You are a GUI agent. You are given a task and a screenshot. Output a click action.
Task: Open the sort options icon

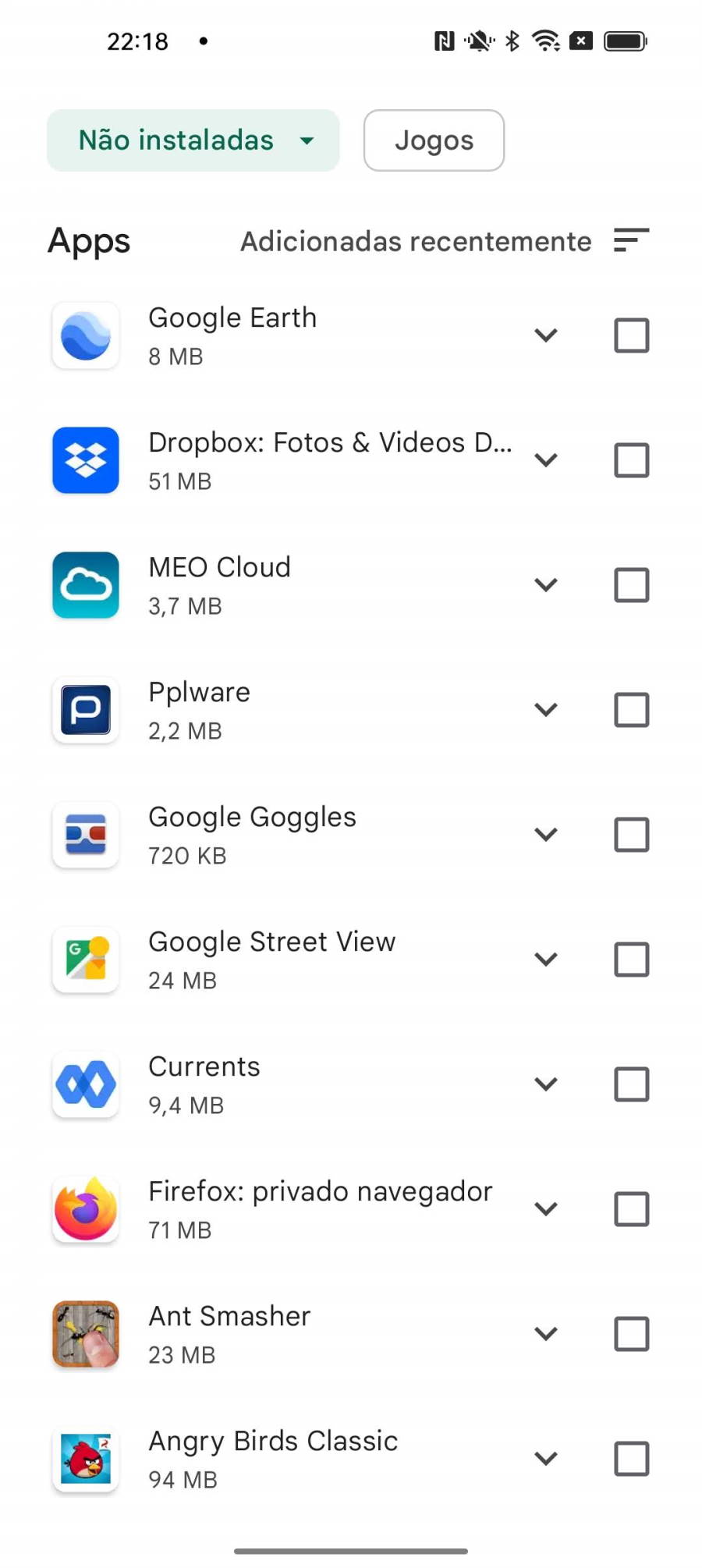[631, 240]
